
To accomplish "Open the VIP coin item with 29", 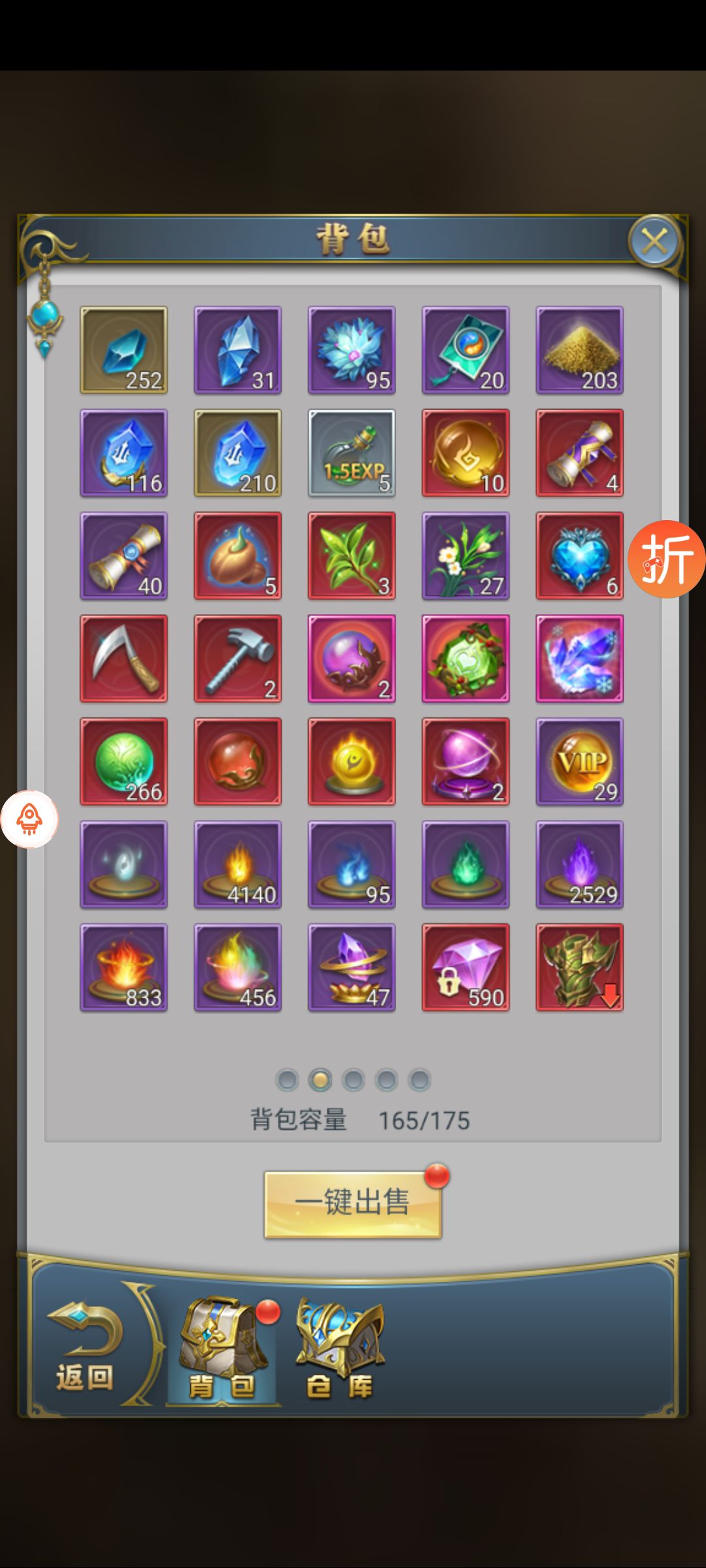I will pyautogui.click(x=580, y=761).
